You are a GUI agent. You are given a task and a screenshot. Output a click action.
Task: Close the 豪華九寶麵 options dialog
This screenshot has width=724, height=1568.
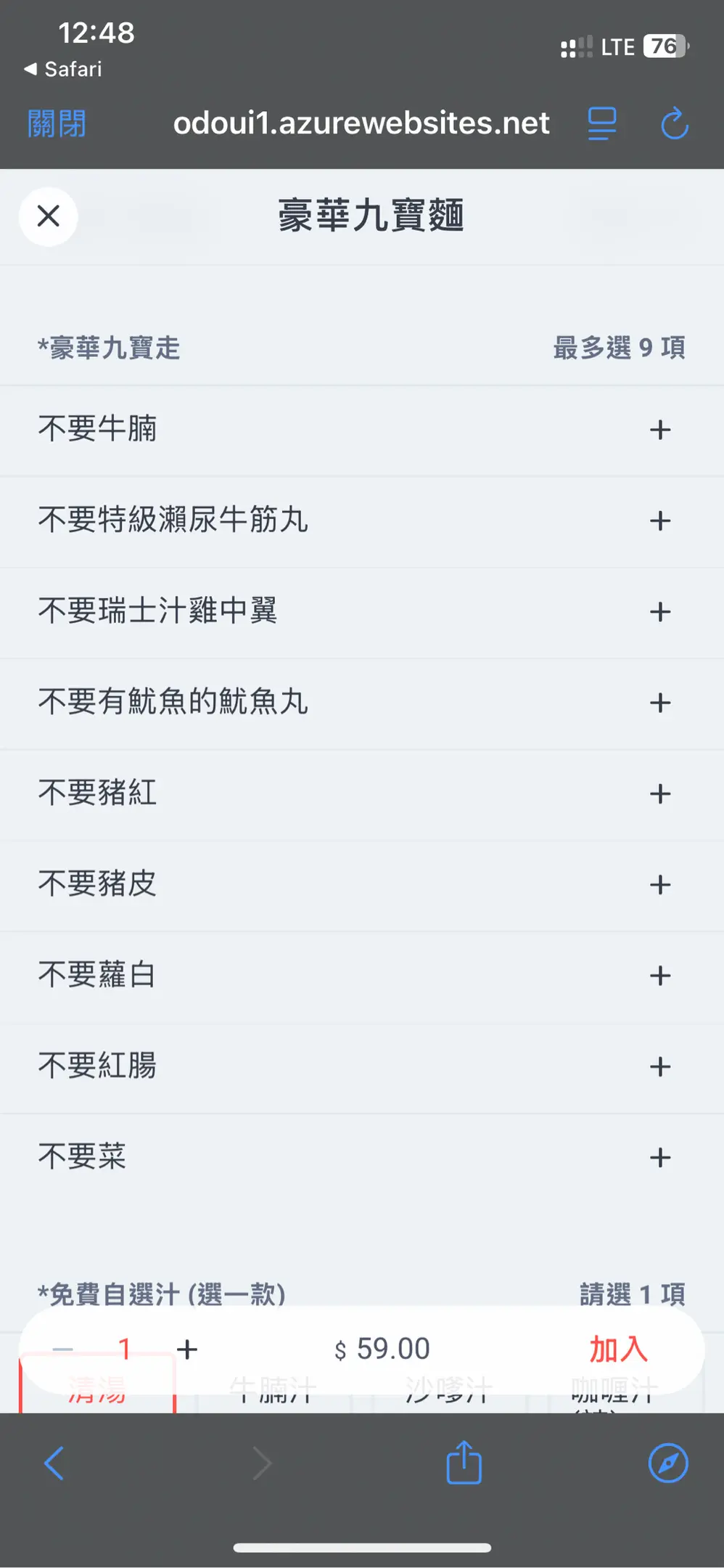pyautogui.click(x=49, y=216)
